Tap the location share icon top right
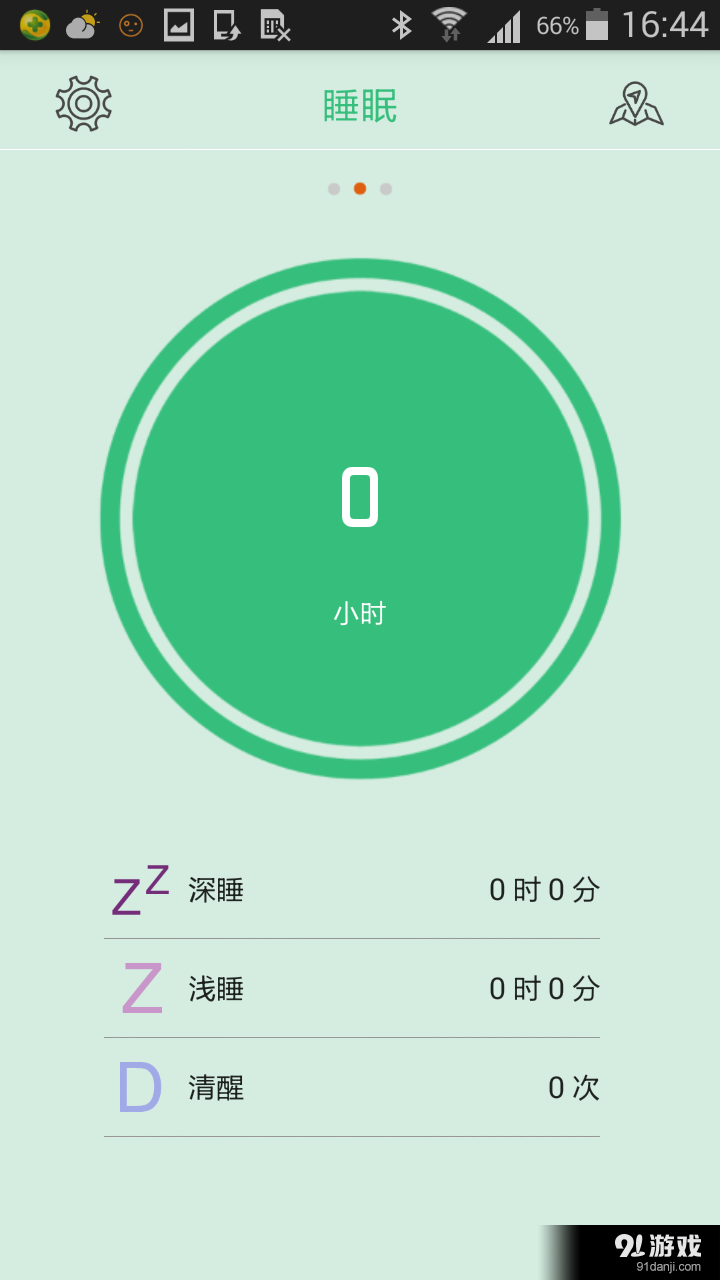The width and height of the screenshot is (720, 1280). click(637, 103)
